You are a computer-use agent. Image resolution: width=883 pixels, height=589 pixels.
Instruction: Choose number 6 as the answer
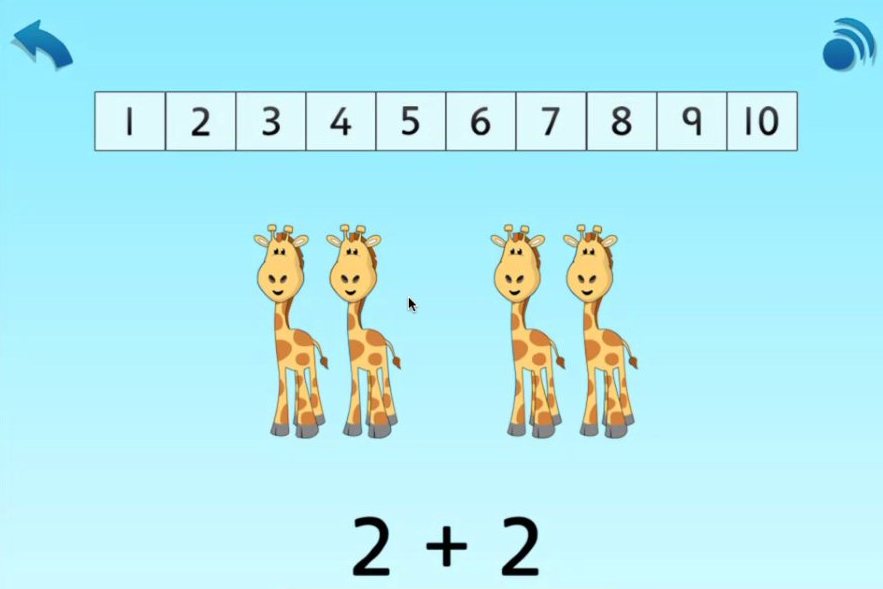tap(481, 121)
